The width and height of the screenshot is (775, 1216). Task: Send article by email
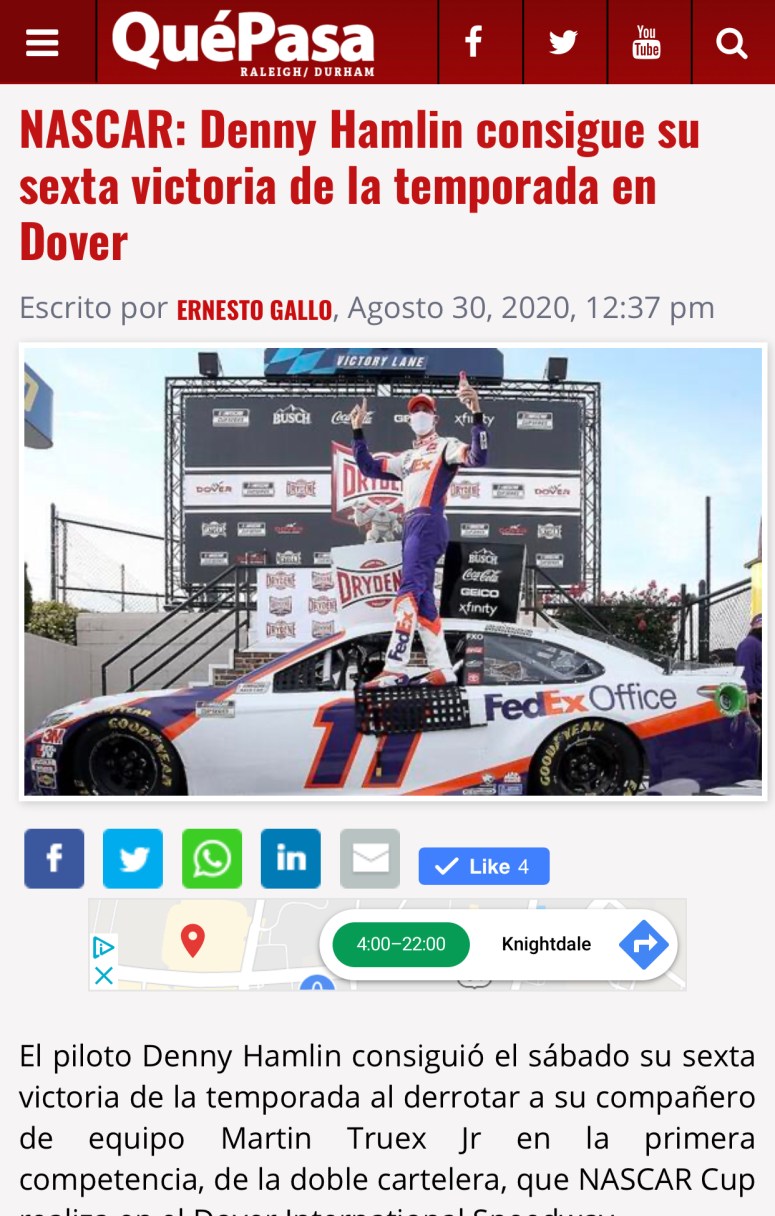click(x=370, y=859)
